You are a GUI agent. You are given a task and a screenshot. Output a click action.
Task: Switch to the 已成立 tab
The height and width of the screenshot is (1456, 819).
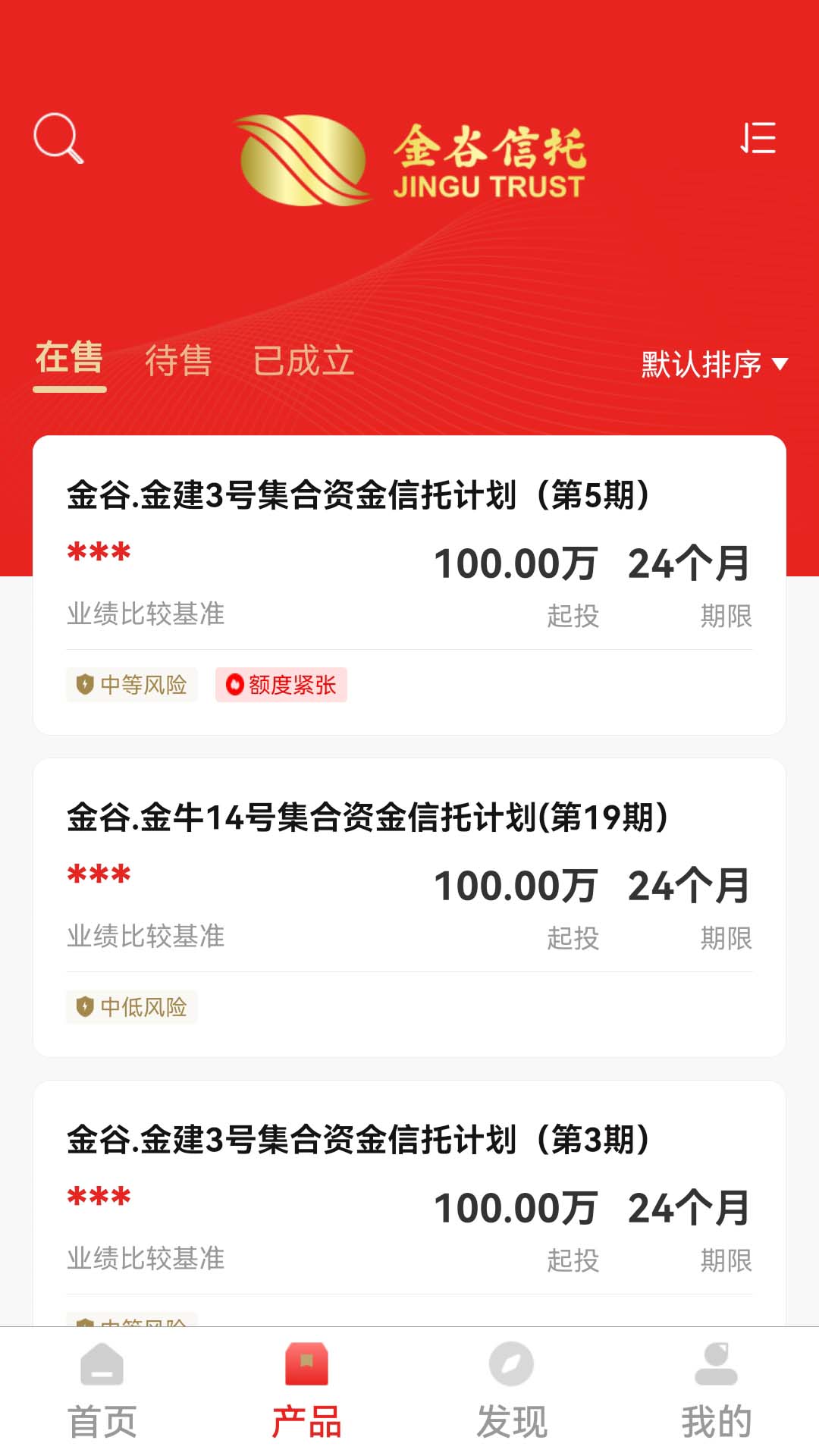pyautogui.click(x=303, y=361)
